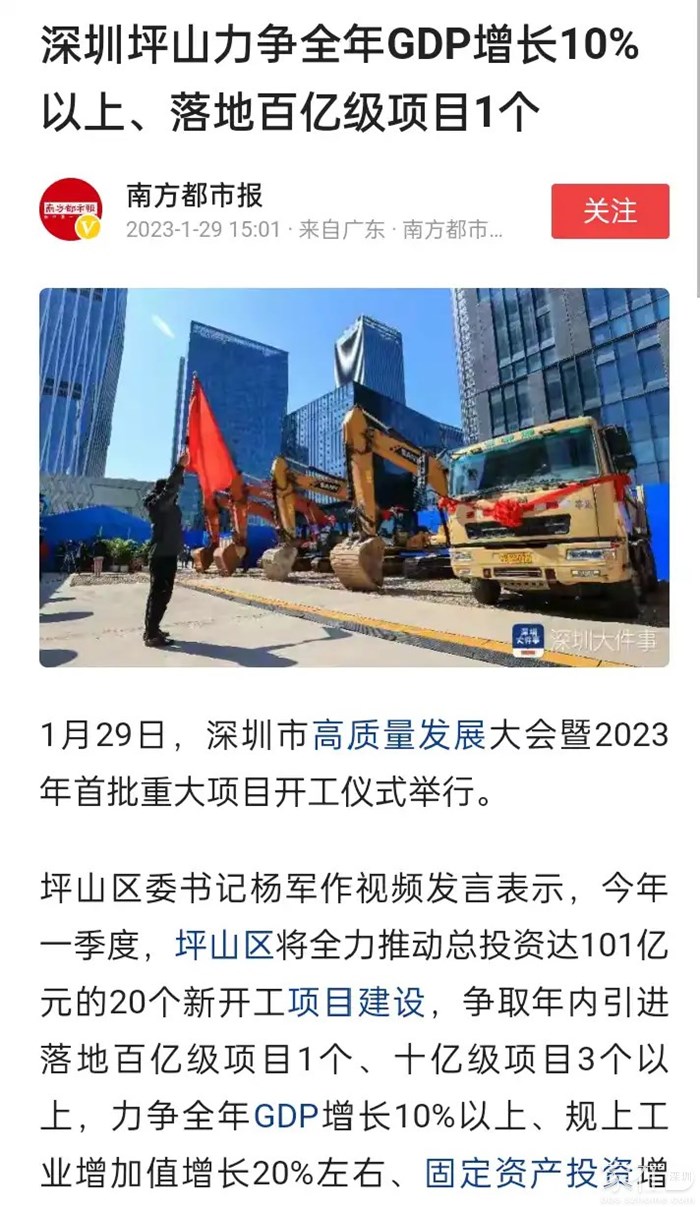The height and width of the screenshot is (1207, 700).
Task: View the construction ceremony photo
Action: [354, 477]
